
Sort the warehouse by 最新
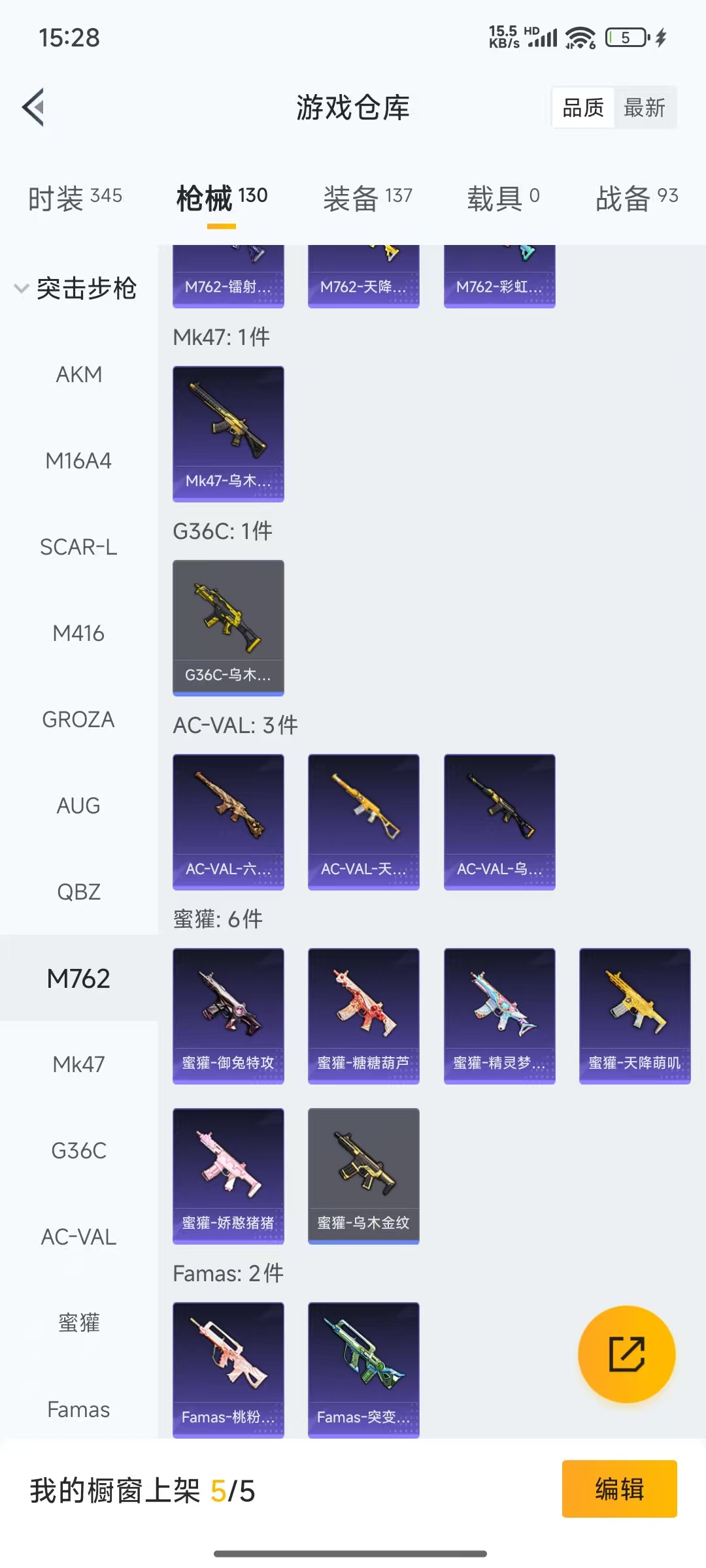pyautogui.click(x=644, y=108)
